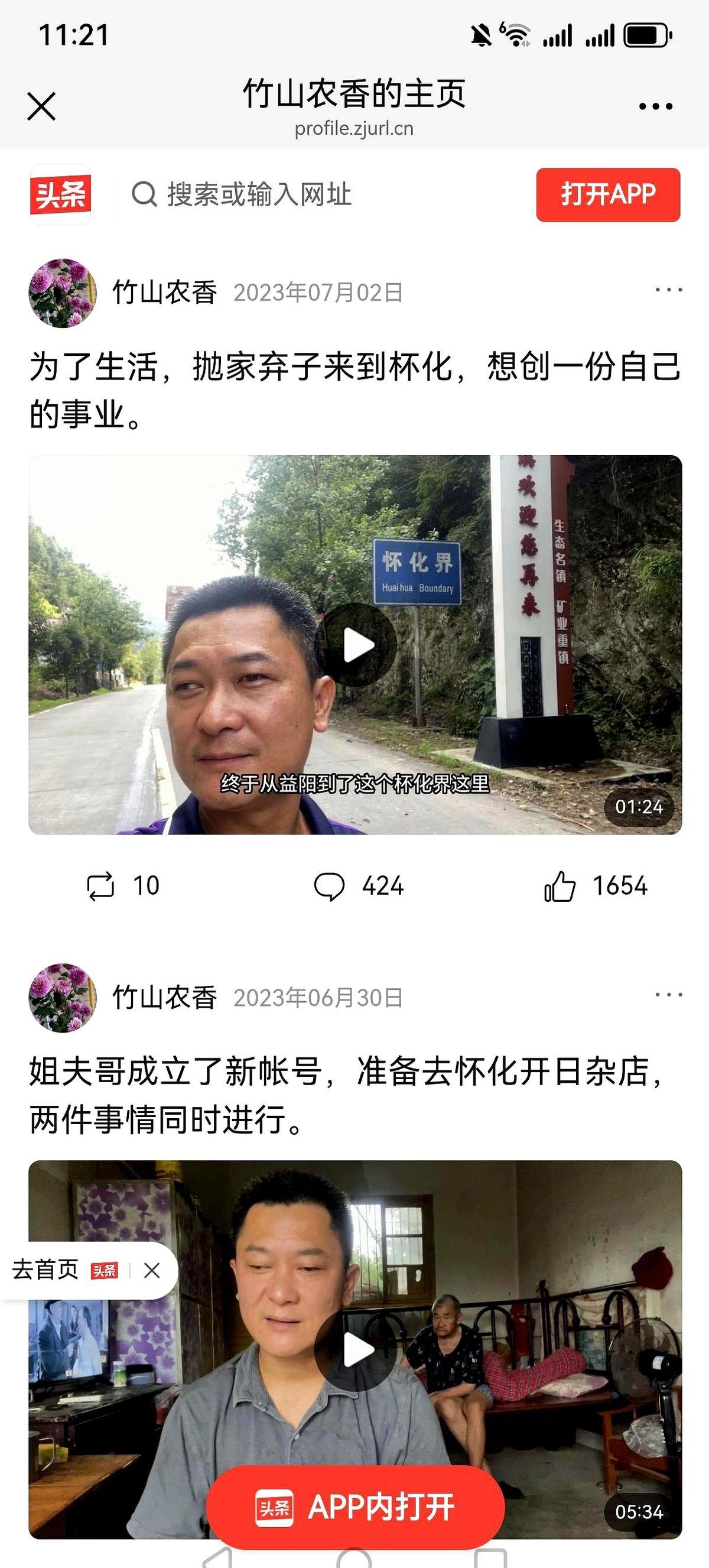Screen dimensions: 709x1568
Task: Tap the repost icon showing 10
Action: point(103,887)
